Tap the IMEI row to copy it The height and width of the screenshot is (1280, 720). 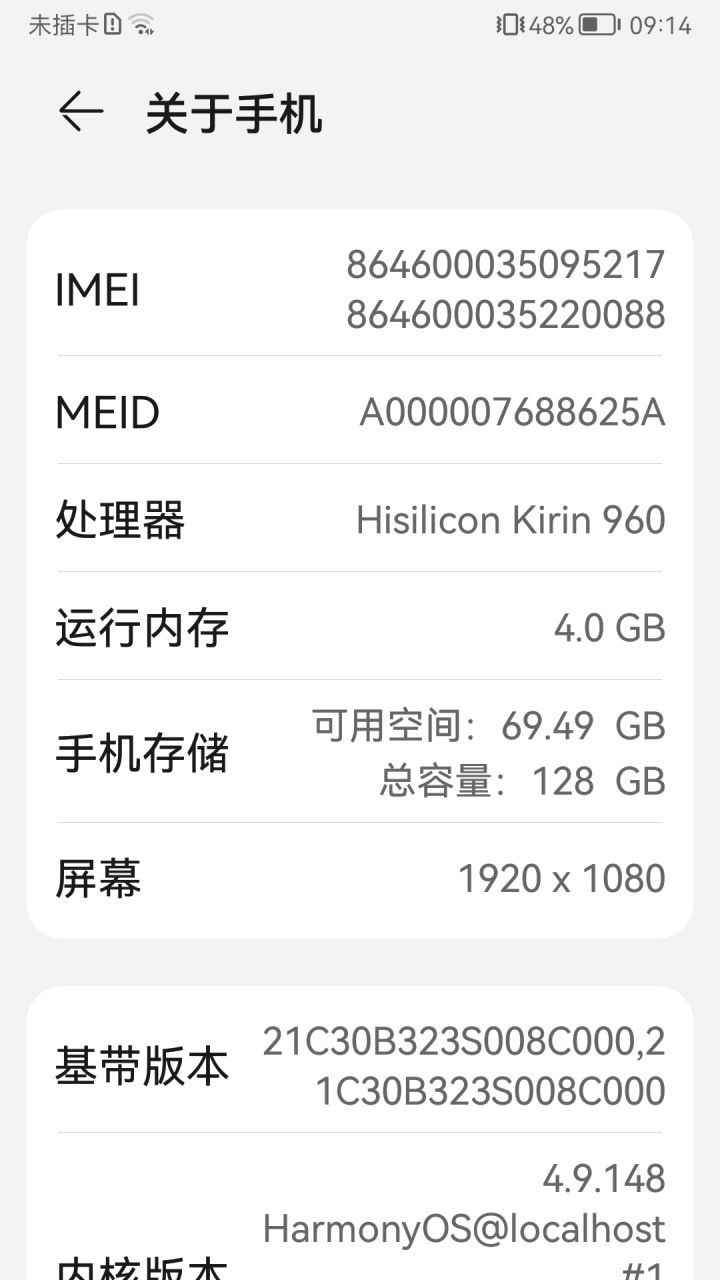pos(360,290)
